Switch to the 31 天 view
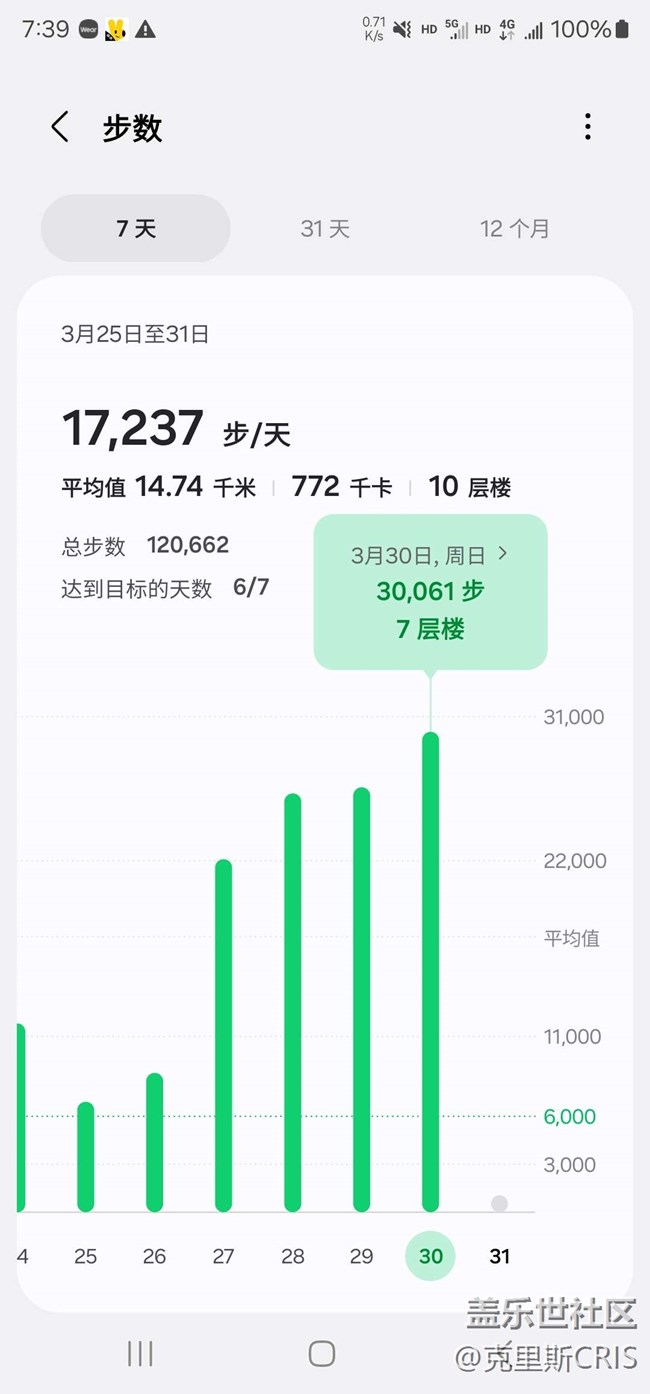The image size is (650, 1394). tap(325, 228)
